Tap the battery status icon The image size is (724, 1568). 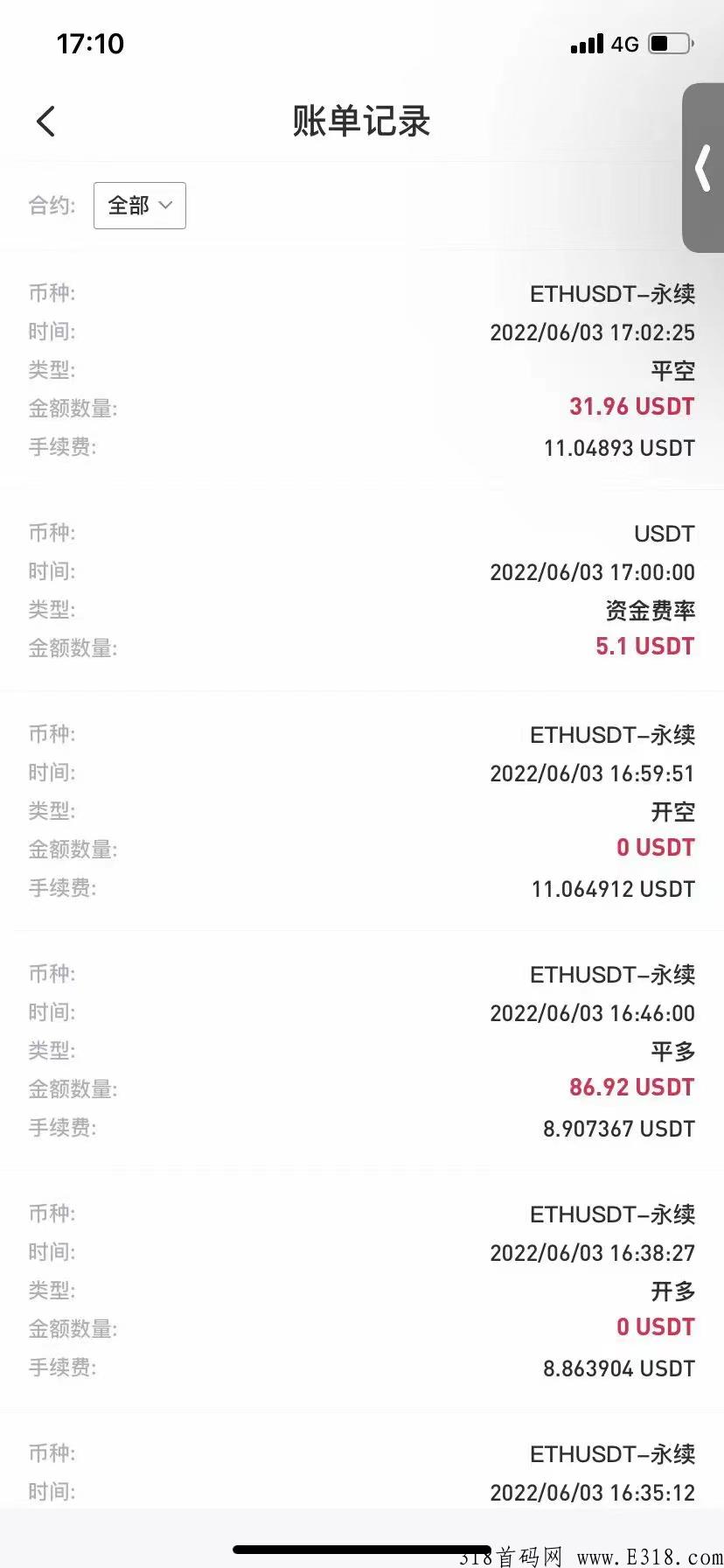668,43
